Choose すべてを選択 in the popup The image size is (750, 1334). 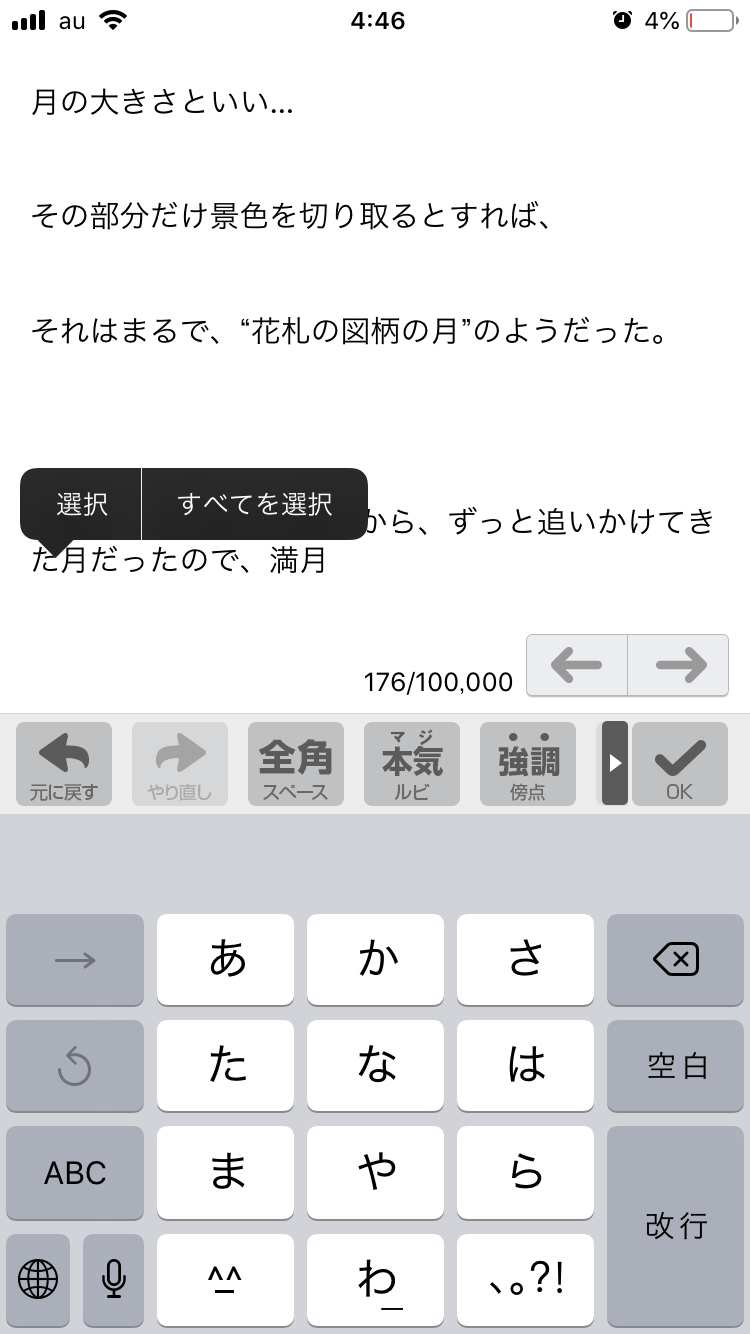(x=255, y=504)
